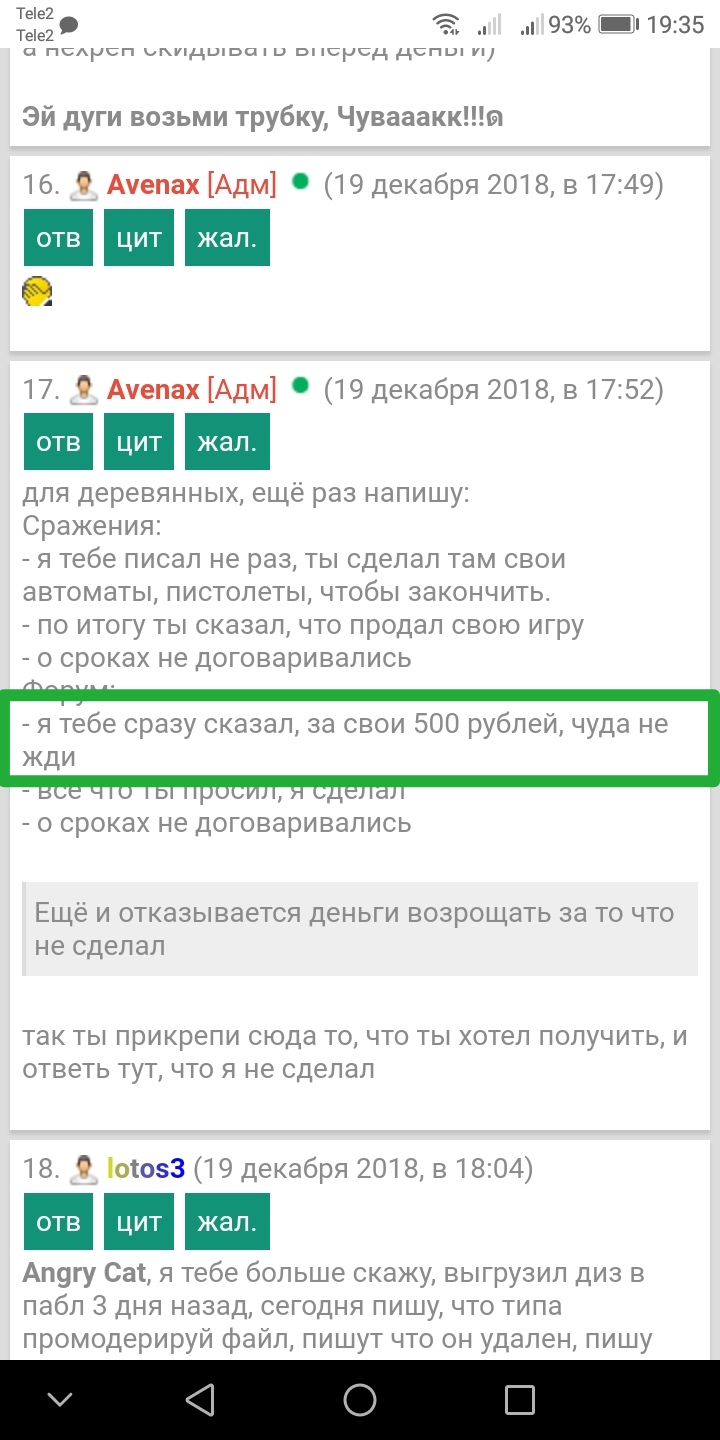Screen dimensions: 720x1440
Task: Reply to lotos3's post with 'отв'
Action: (x=58, y=1221)
